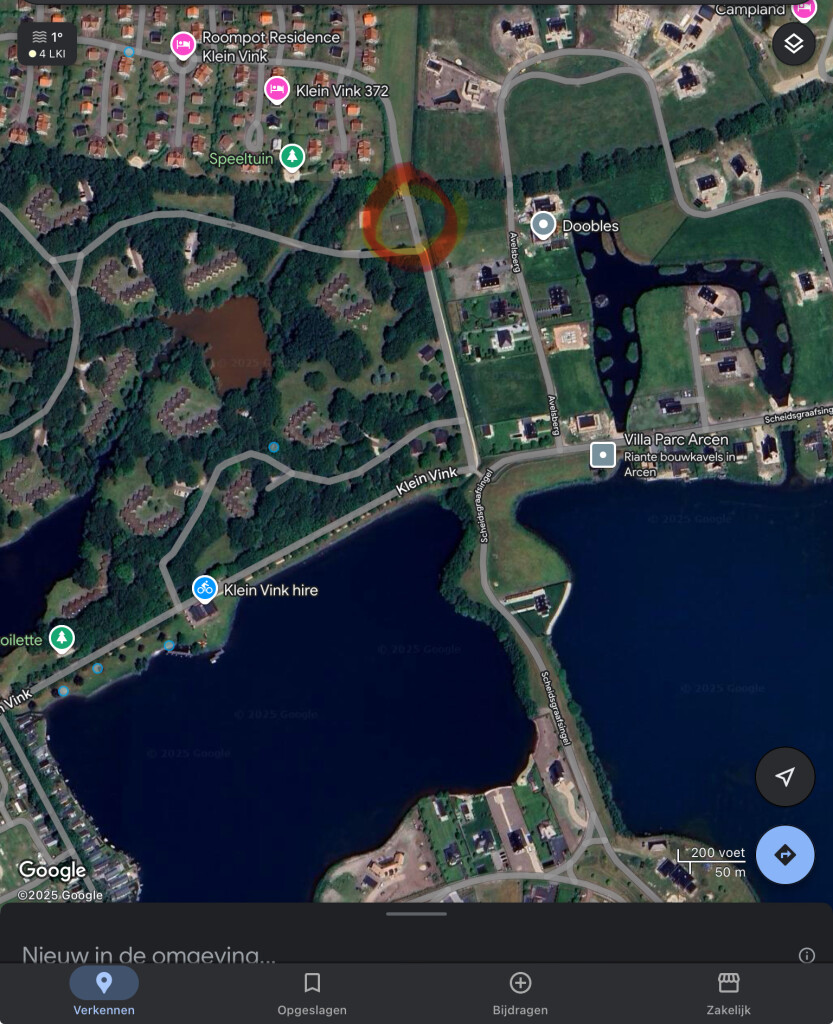Open the Roompot Residence Klein Vink pin

click(x=183, y=46)
